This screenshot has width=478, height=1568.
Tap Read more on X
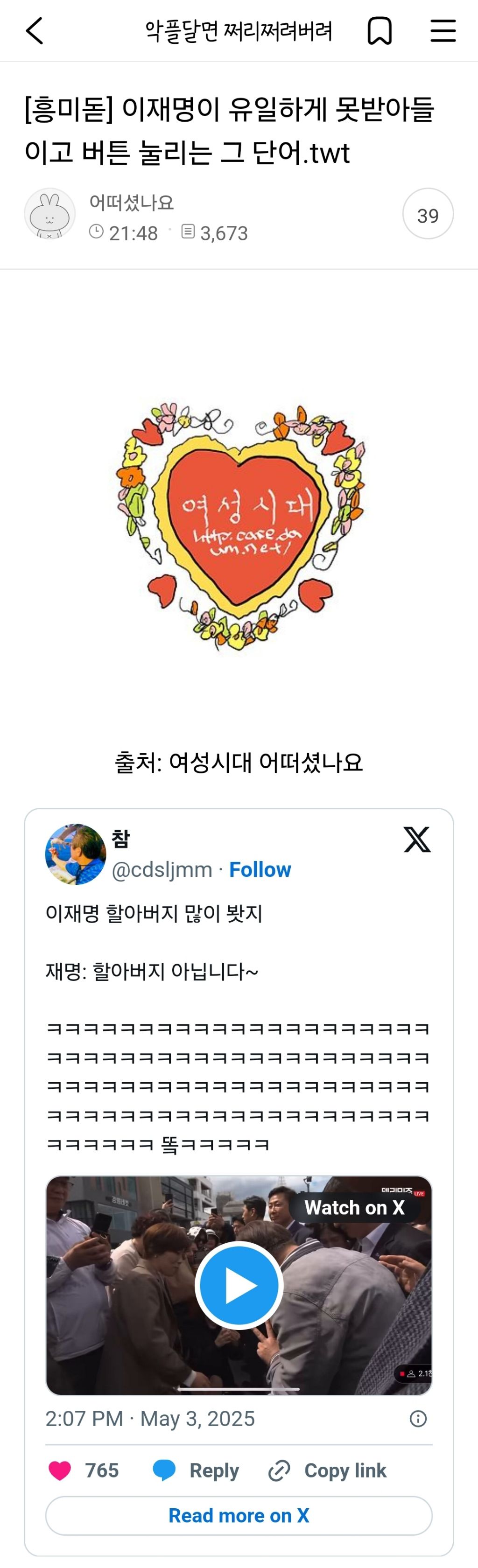[x=239, y=1516]
